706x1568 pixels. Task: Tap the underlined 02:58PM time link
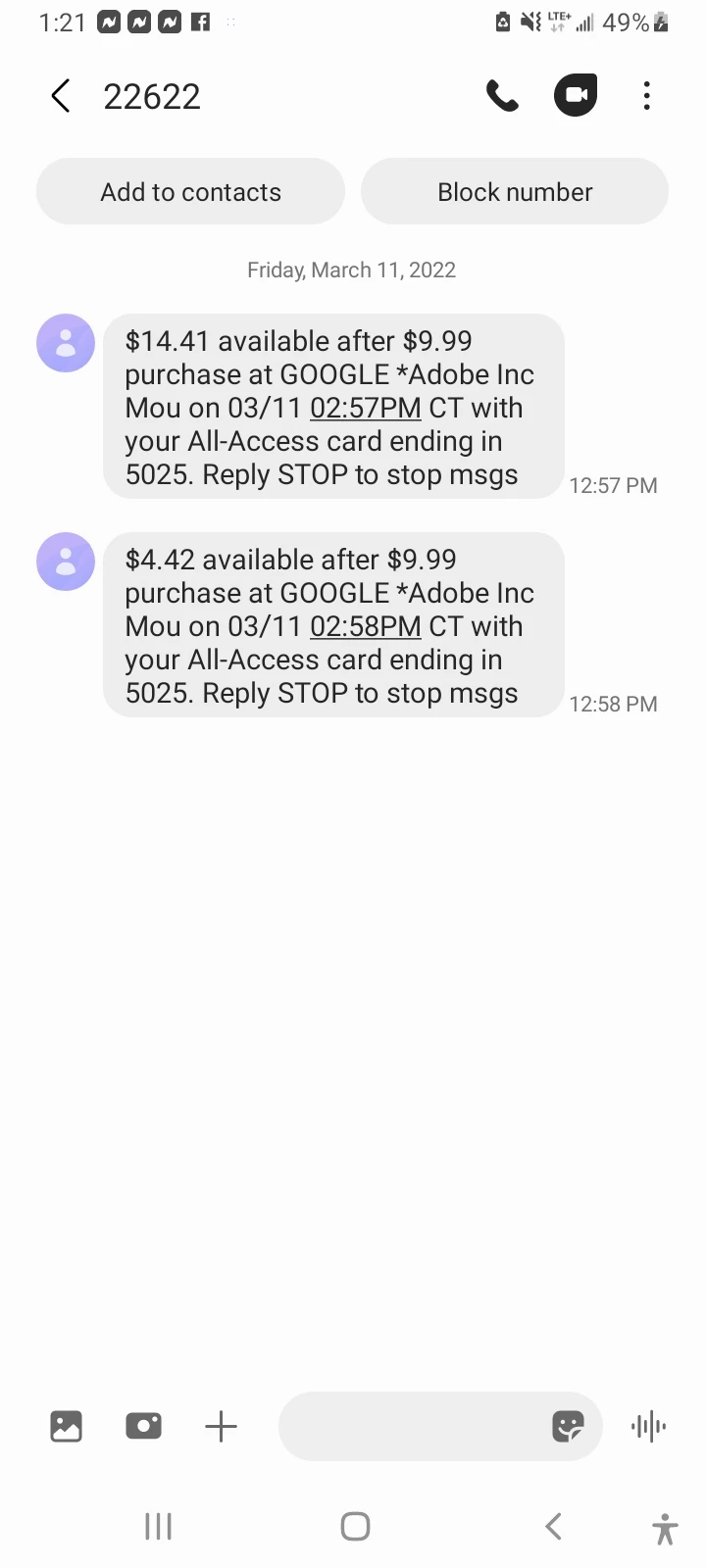[x=365, y=626]
